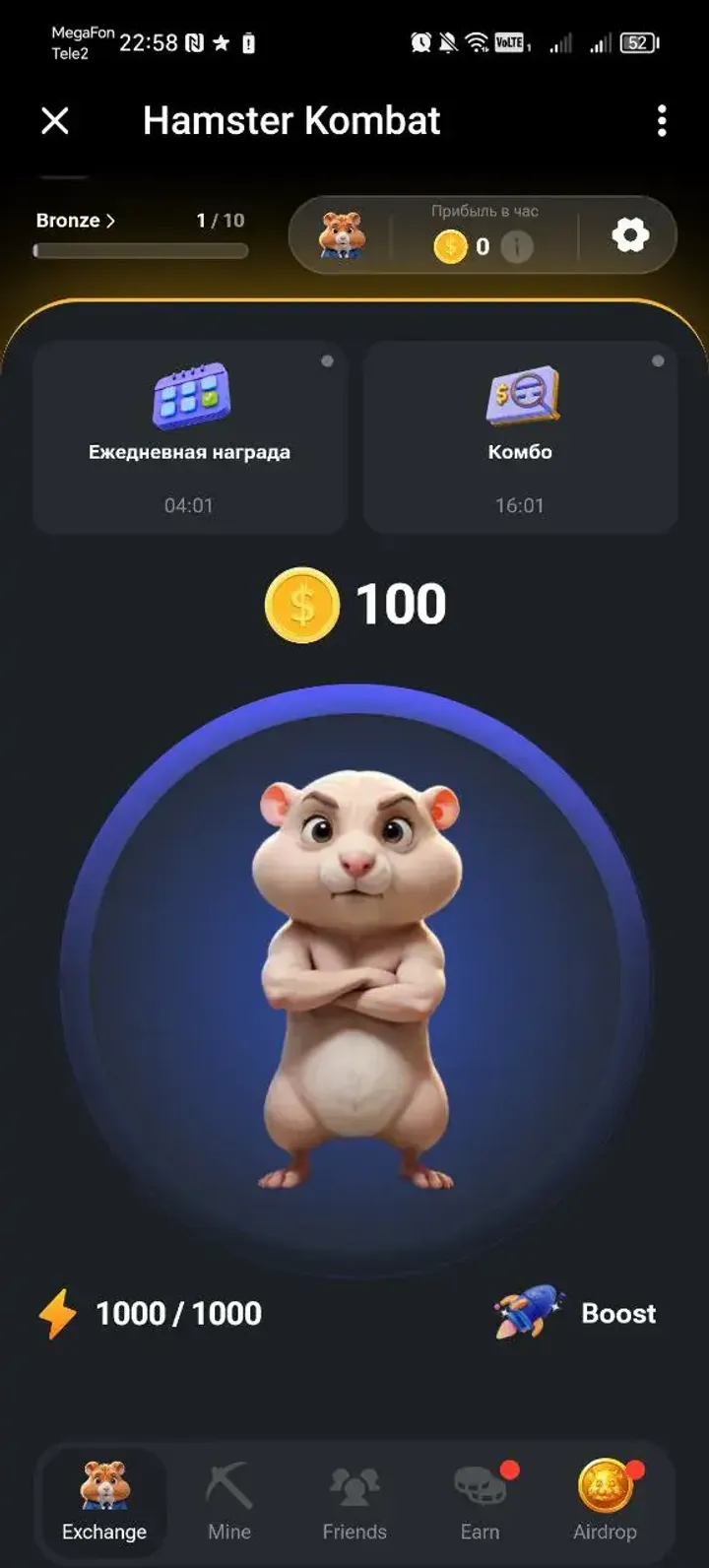709x1568 pixels.
Task: Tap the coin icon next to Прибыль в час
Action: click(x=451, y=247)
